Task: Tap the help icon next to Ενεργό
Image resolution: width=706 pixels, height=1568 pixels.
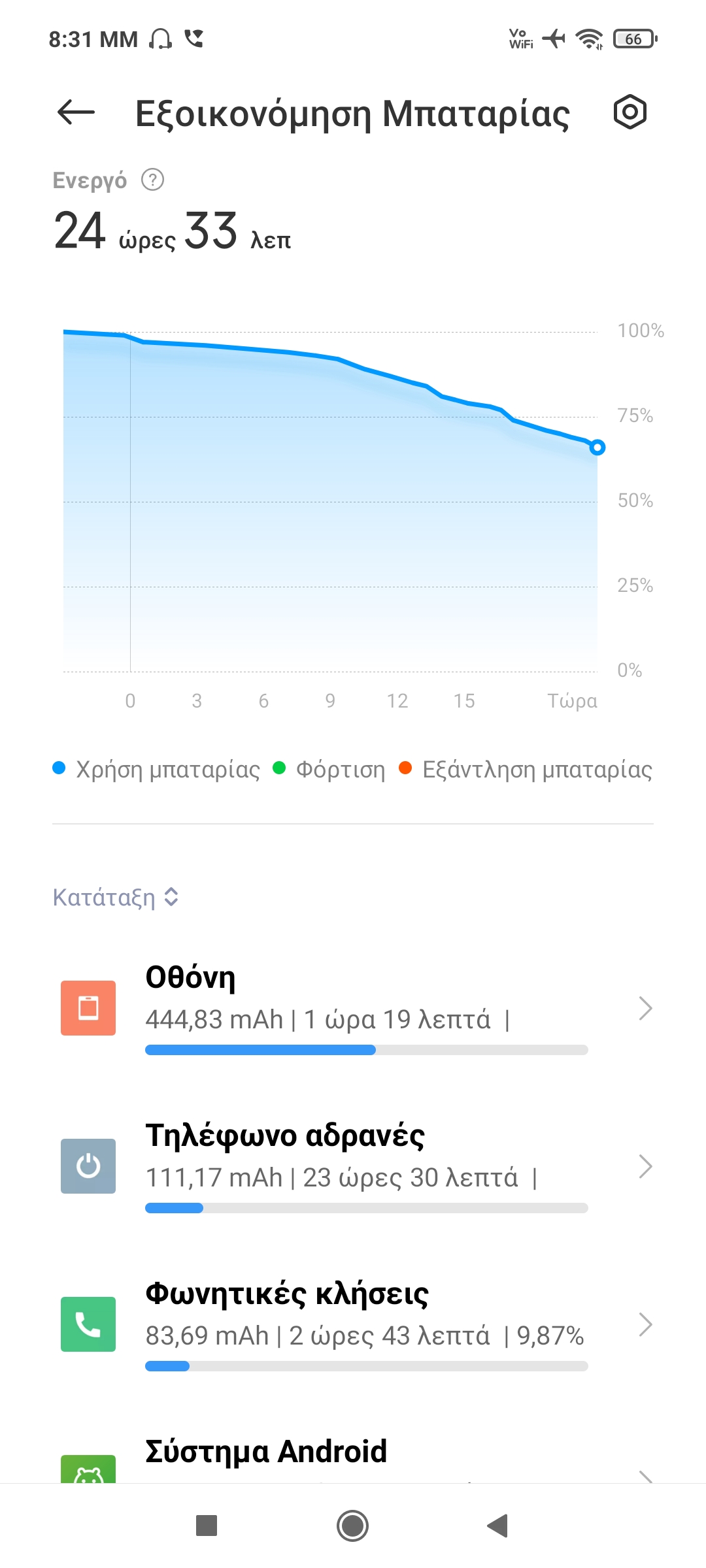Action: click(152, 180)
